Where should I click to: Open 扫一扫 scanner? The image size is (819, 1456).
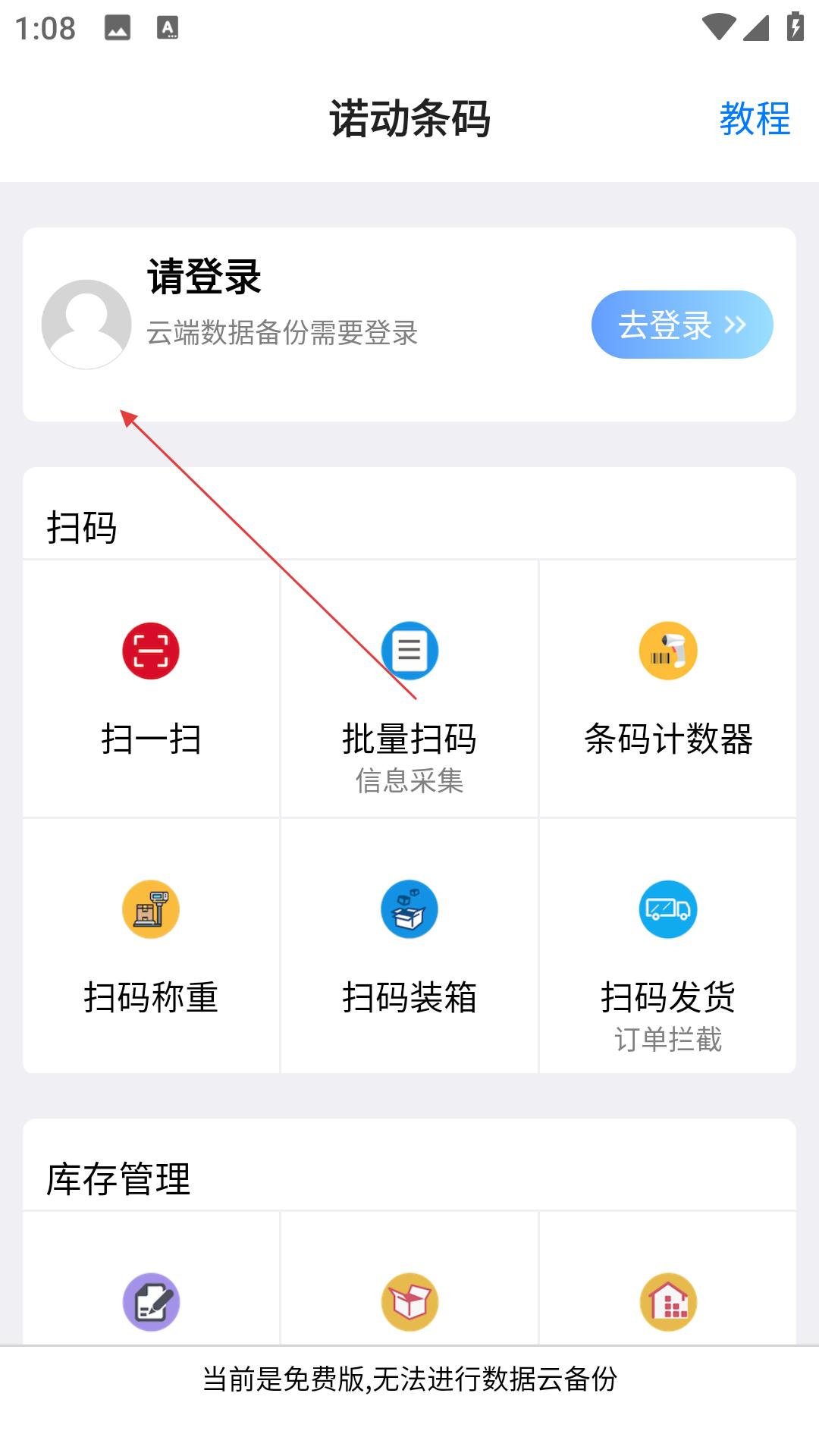coord(151,689)
